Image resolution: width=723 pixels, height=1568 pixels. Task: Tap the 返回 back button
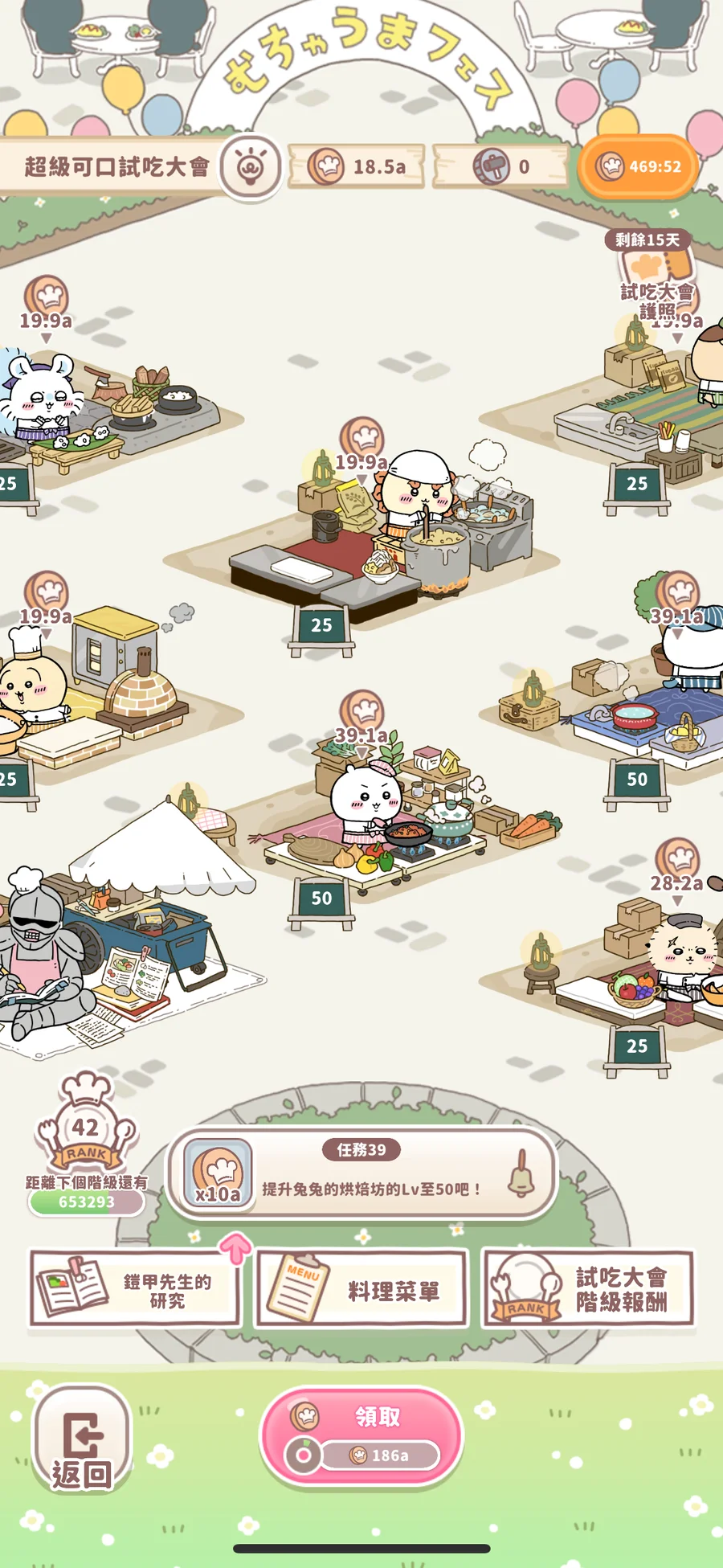81,1440
